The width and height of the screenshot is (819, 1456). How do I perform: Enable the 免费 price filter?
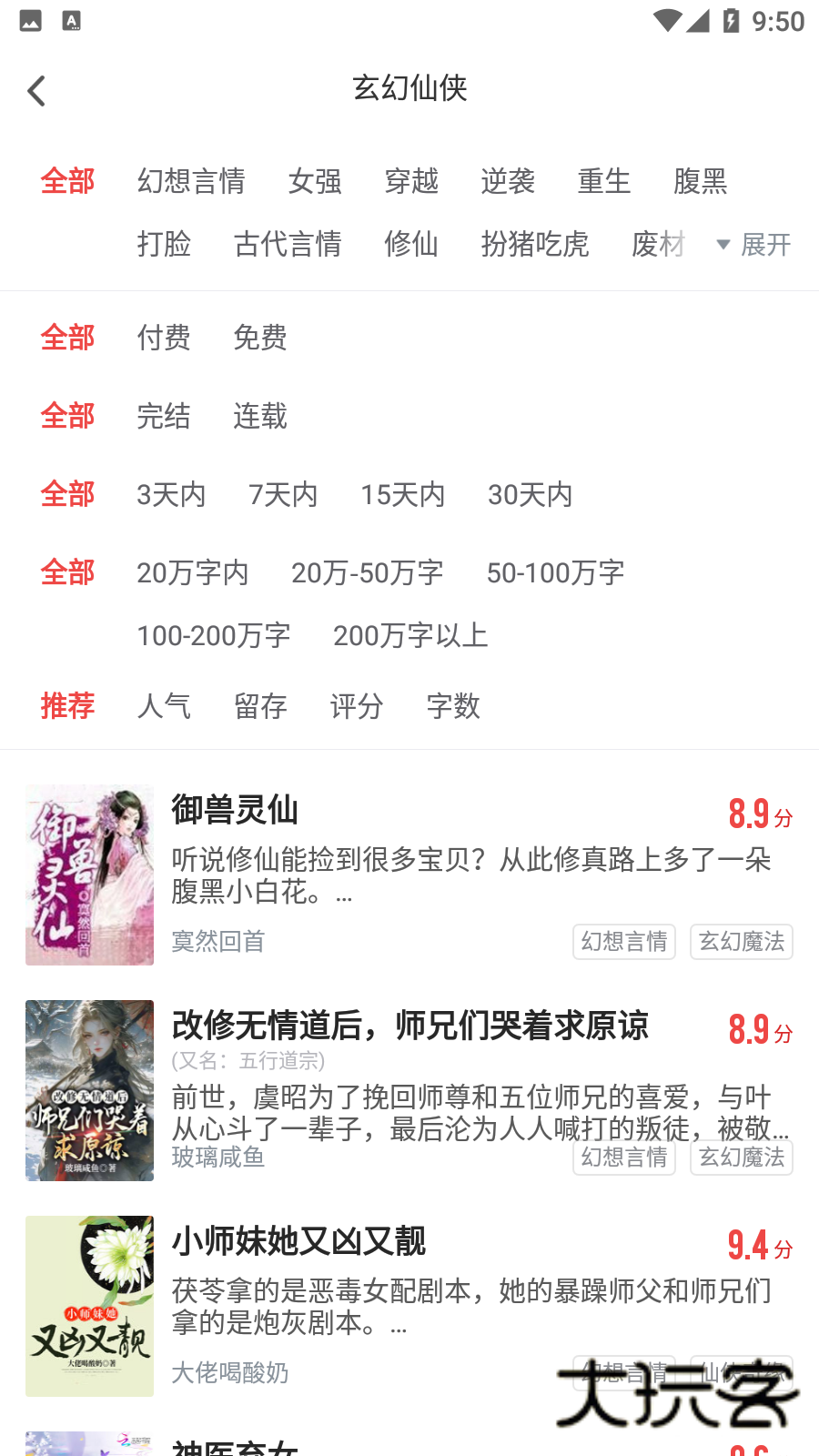[261, 338]
